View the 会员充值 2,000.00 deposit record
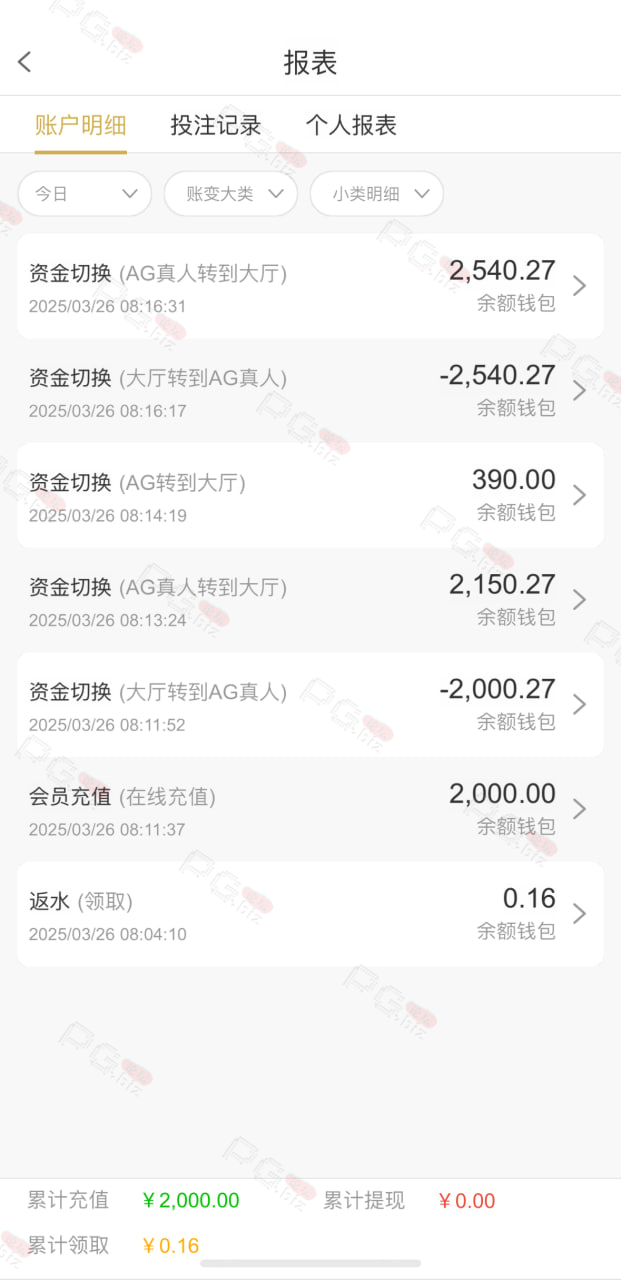This screenshot has width=621, height=1280. [x=310, y=809]
